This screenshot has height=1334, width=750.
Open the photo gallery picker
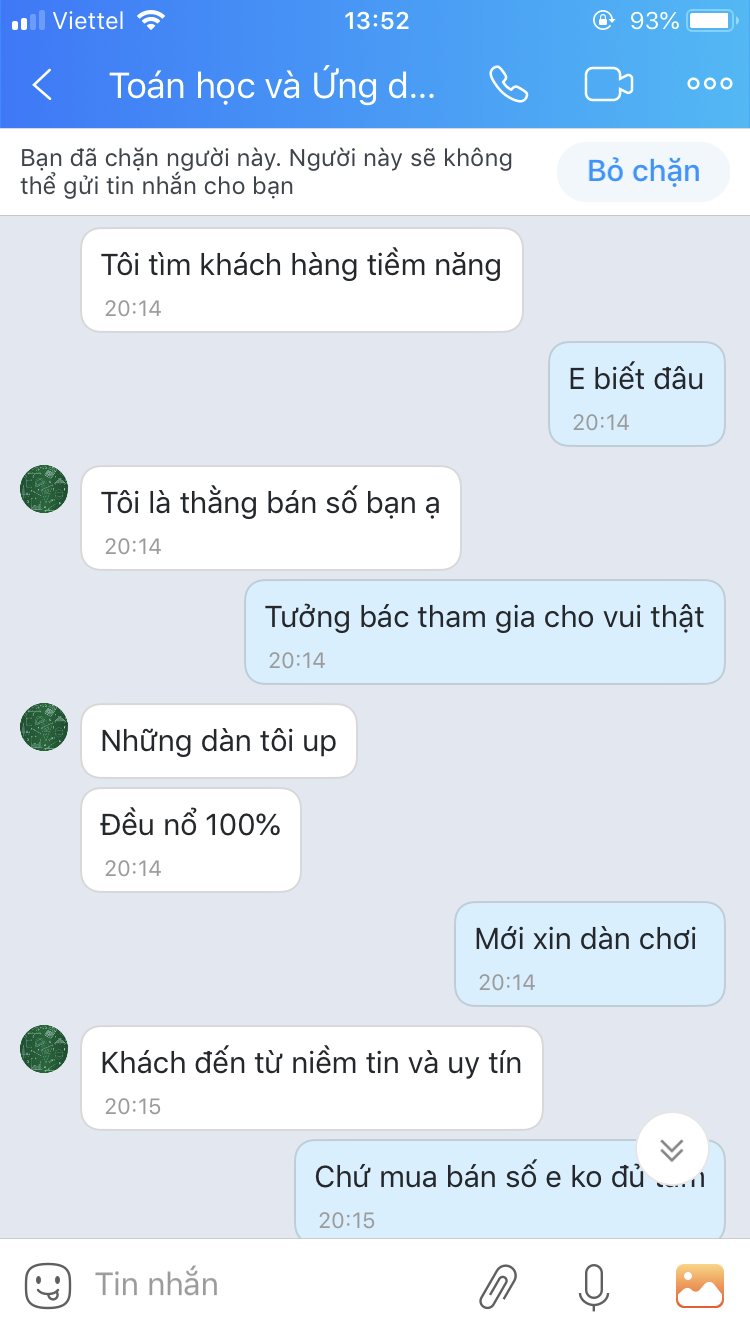tap(699, 1286)
